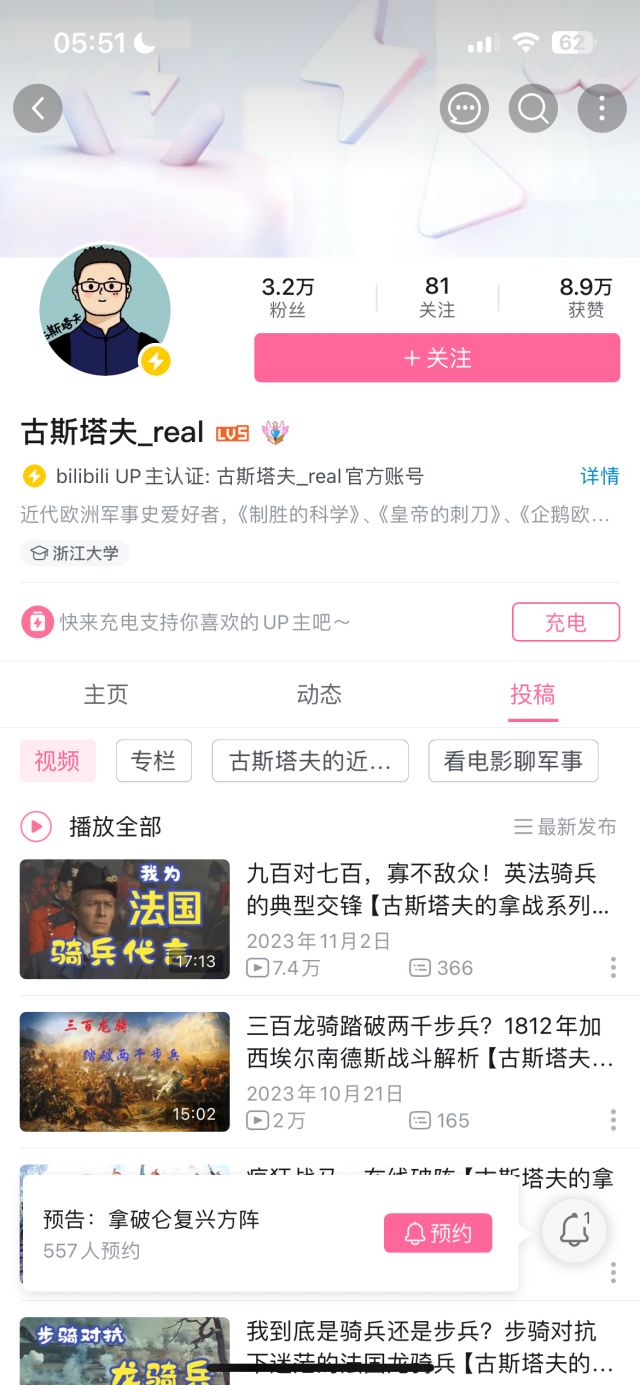
Task: Open the 看电影聊军事 collection chip
Action: point(513,761)
